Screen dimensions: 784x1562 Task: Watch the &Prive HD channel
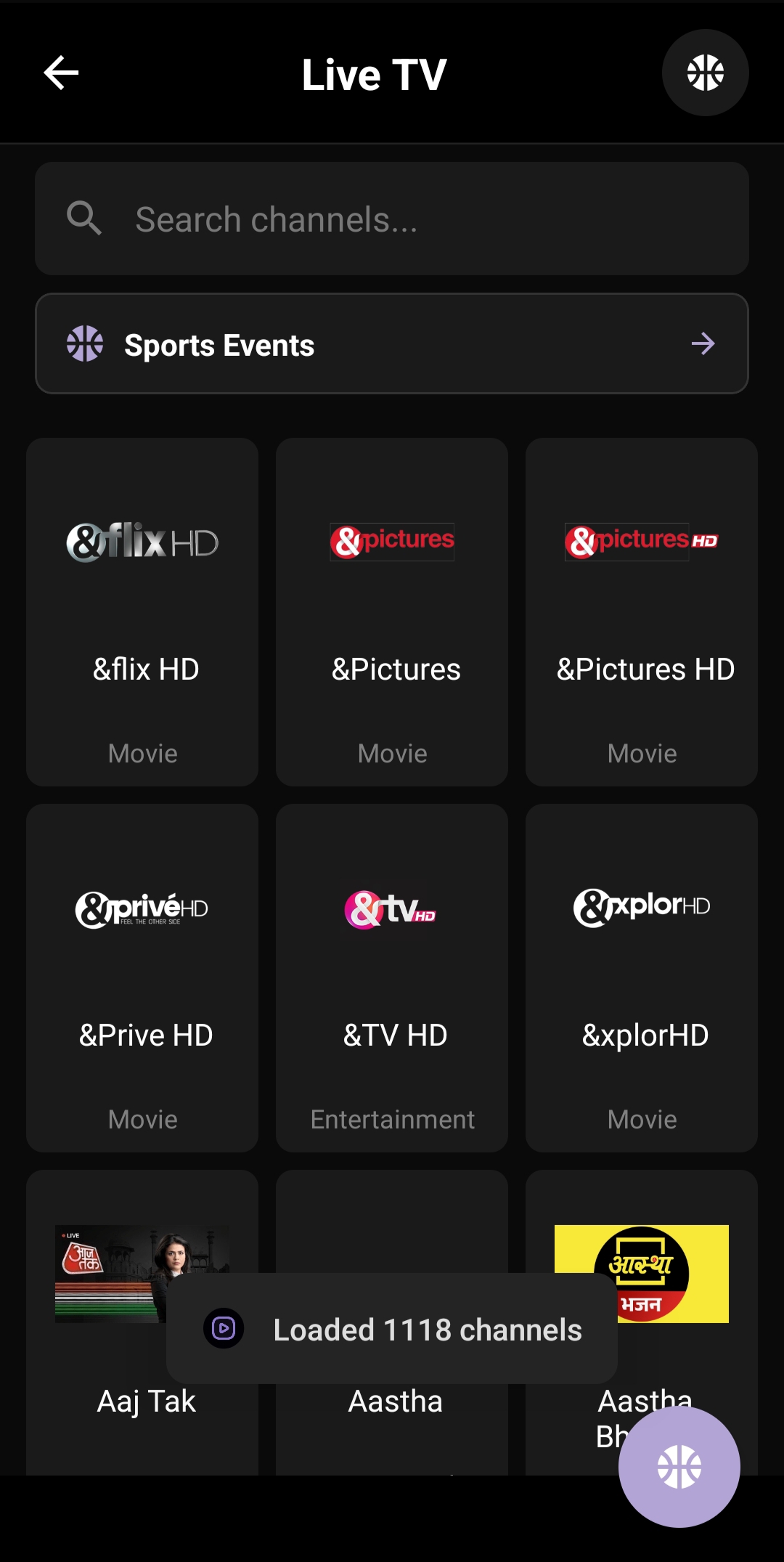click(x=142, y=977)
